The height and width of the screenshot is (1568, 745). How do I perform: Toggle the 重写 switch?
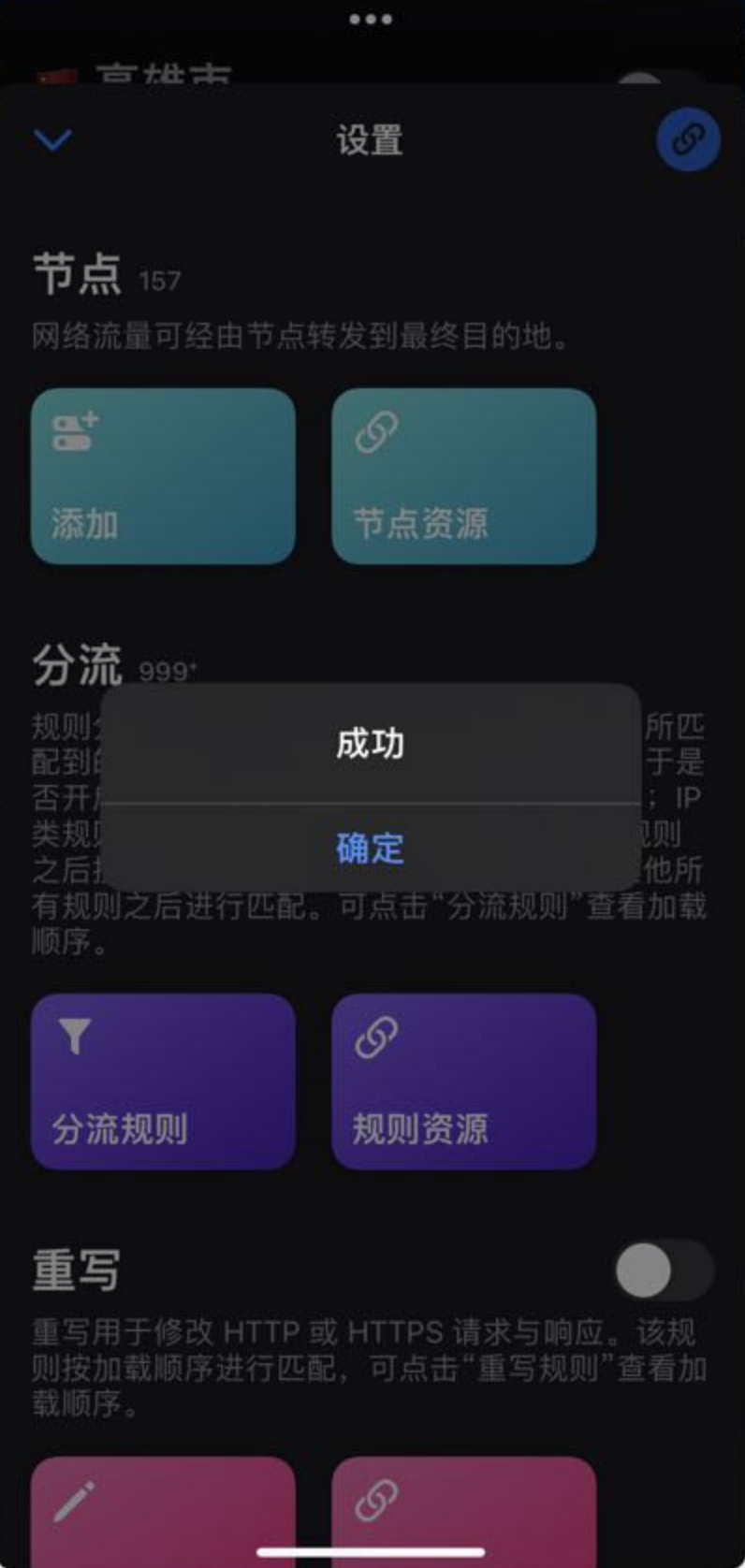pos(663,1270)
